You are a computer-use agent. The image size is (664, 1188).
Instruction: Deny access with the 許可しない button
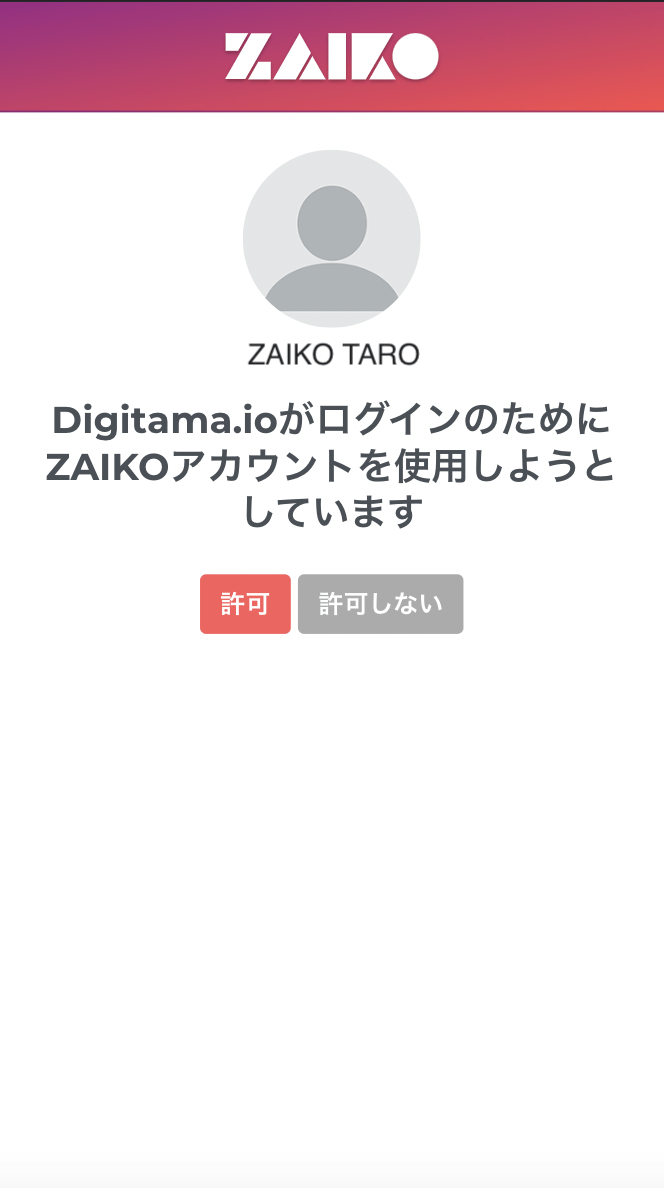[x=380, y=604]
